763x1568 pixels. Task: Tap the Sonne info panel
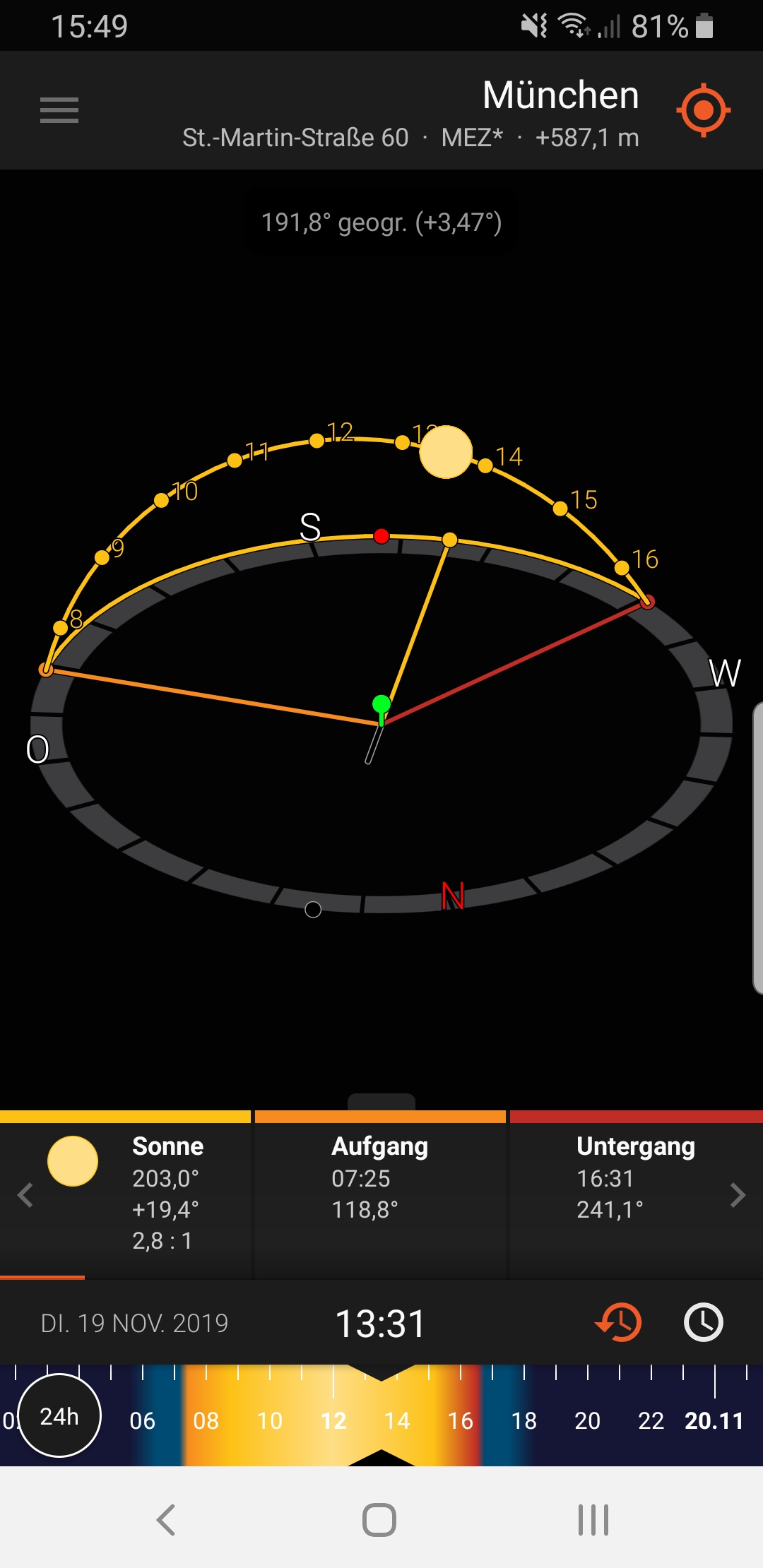(x=141, y=1194)
